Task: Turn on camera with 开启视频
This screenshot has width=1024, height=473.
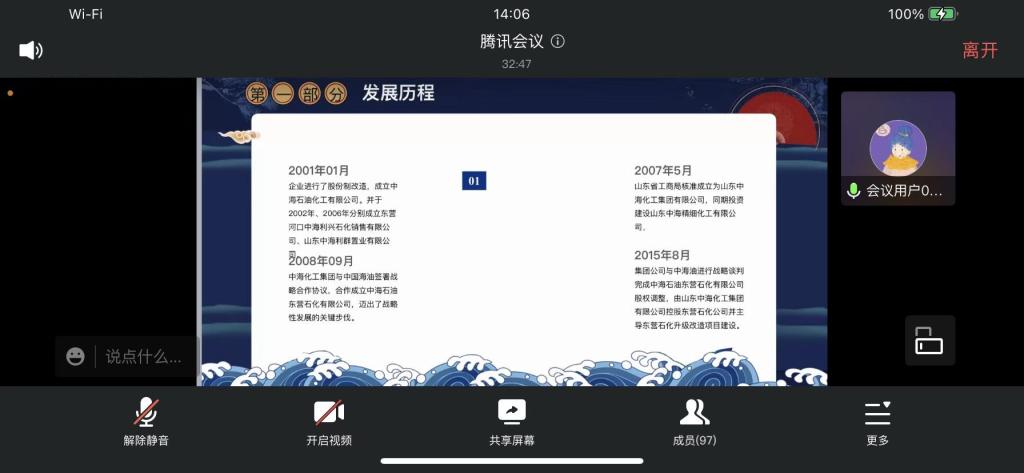Action: click(x=329, y=421)
